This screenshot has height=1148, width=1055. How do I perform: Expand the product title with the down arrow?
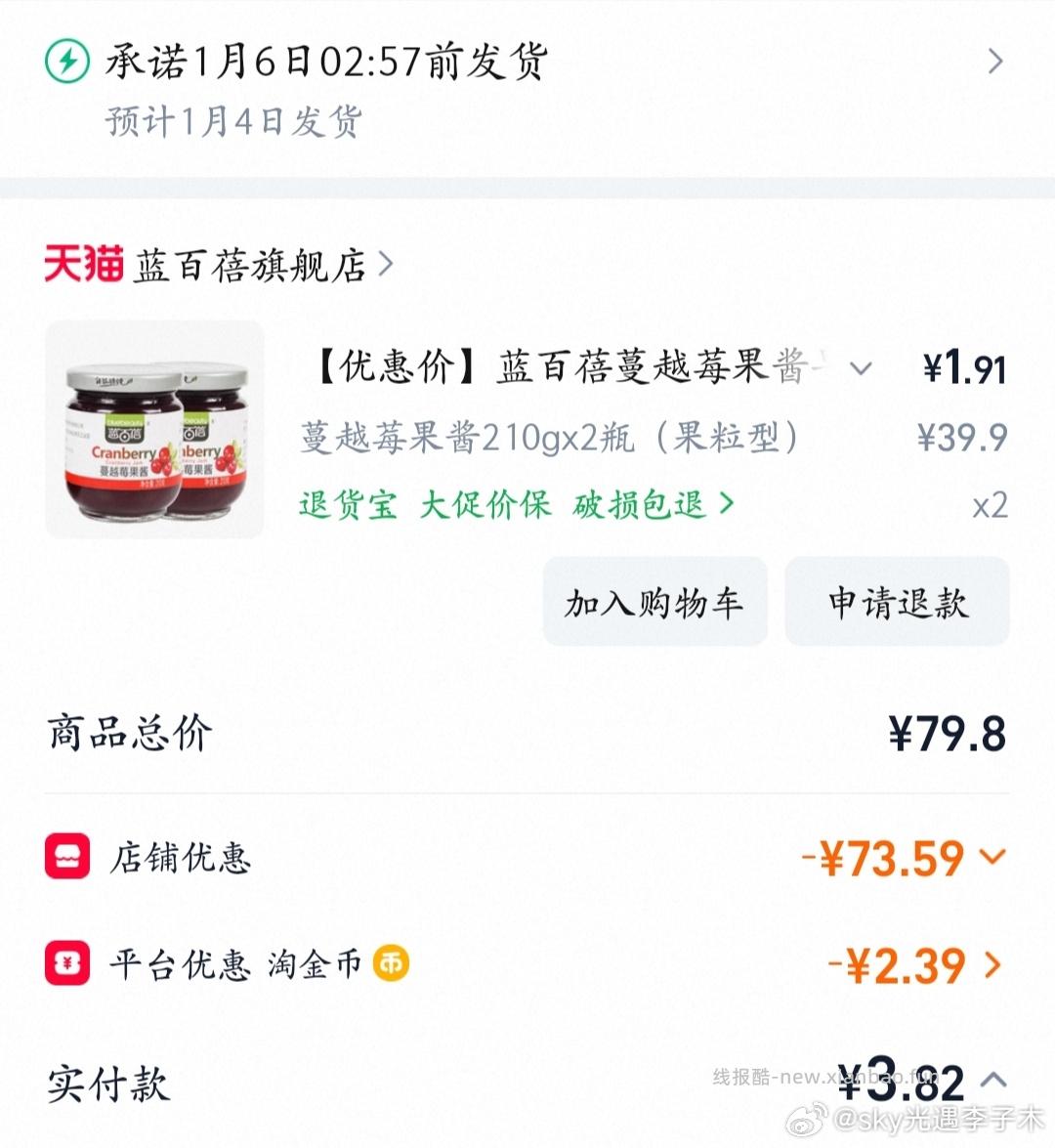pyautogui.click(x=860, y=368)
